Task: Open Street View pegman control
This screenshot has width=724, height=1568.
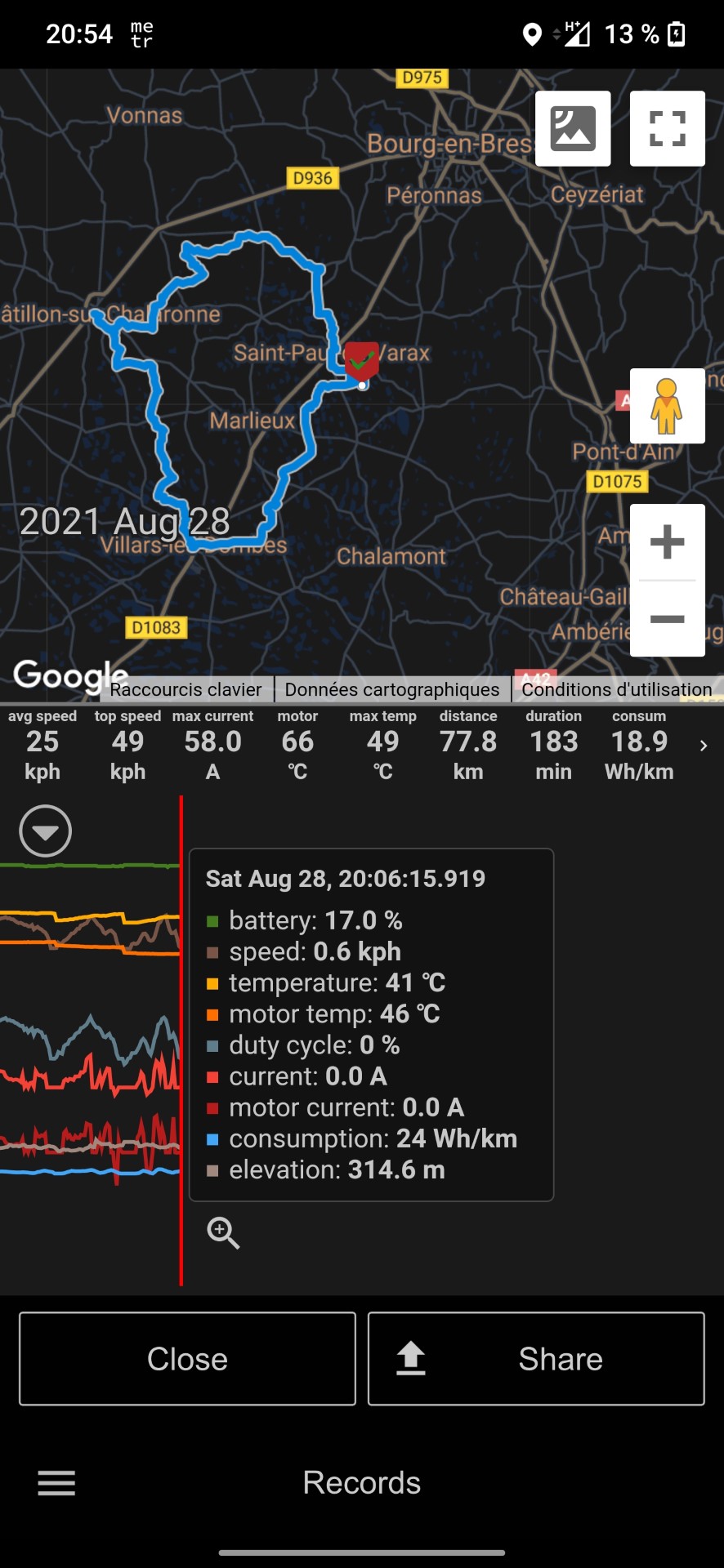Action: coord(667,406)
